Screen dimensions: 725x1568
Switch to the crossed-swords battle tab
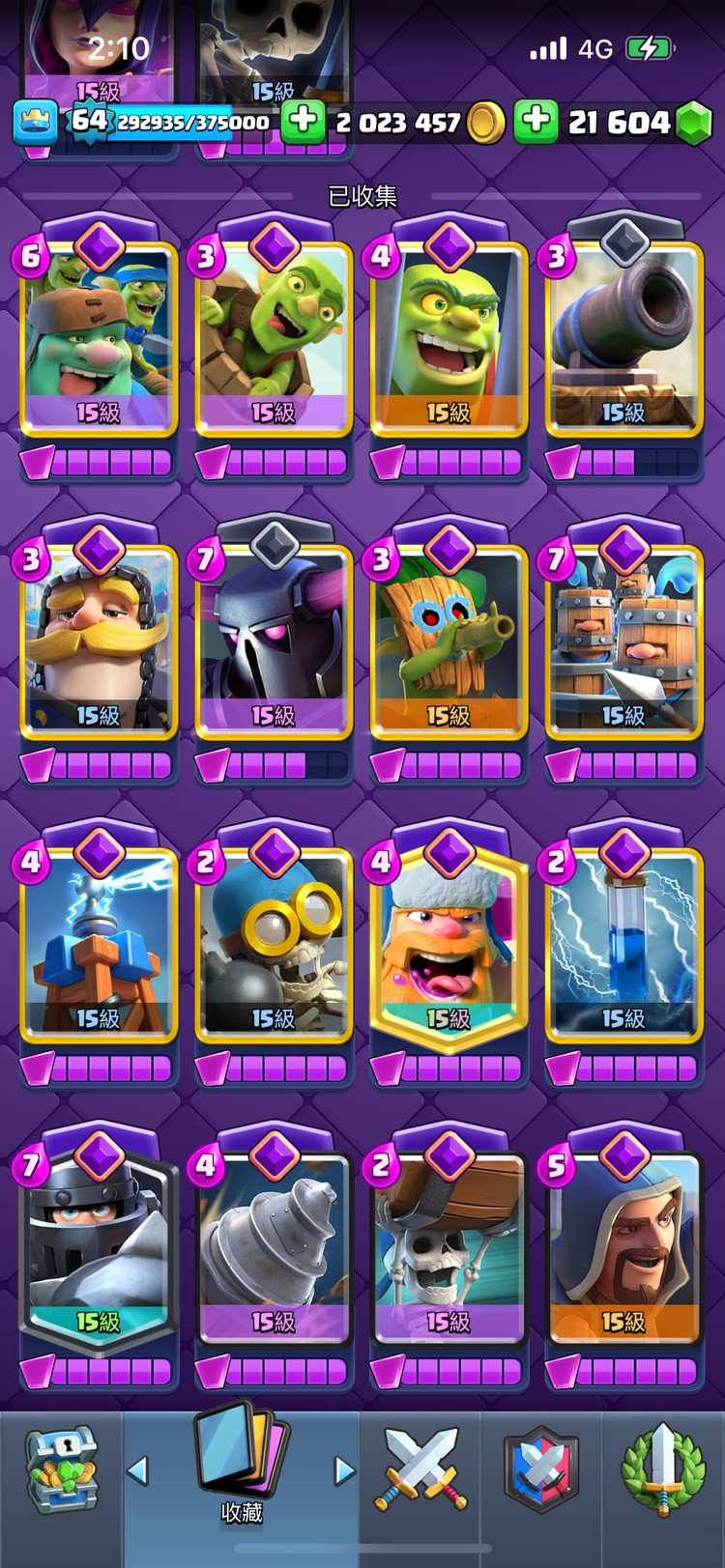coord(421,1470)
